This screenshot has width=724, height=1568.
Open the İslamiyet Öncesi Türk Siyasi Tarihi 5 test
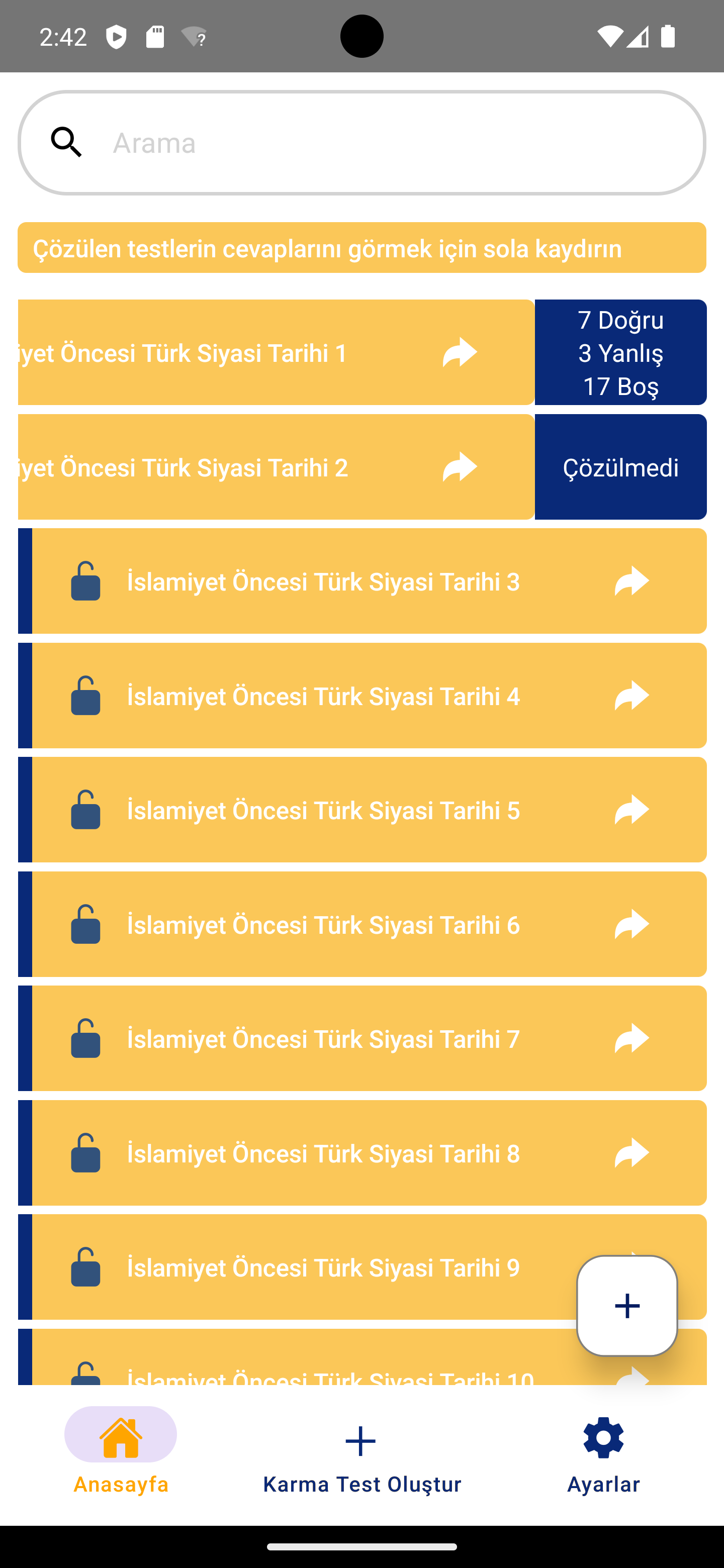coord(323,811)
